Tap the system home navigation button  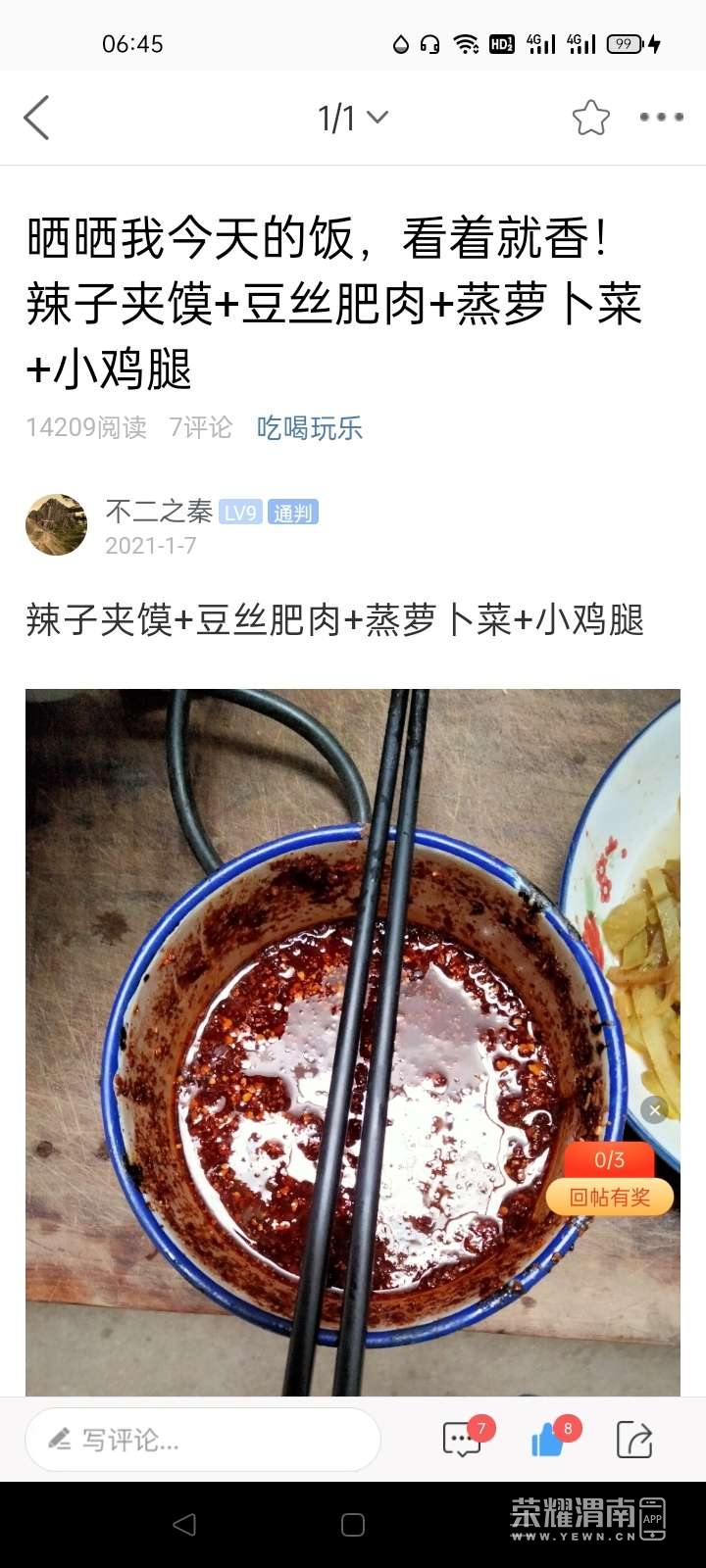pos(353,1525)
